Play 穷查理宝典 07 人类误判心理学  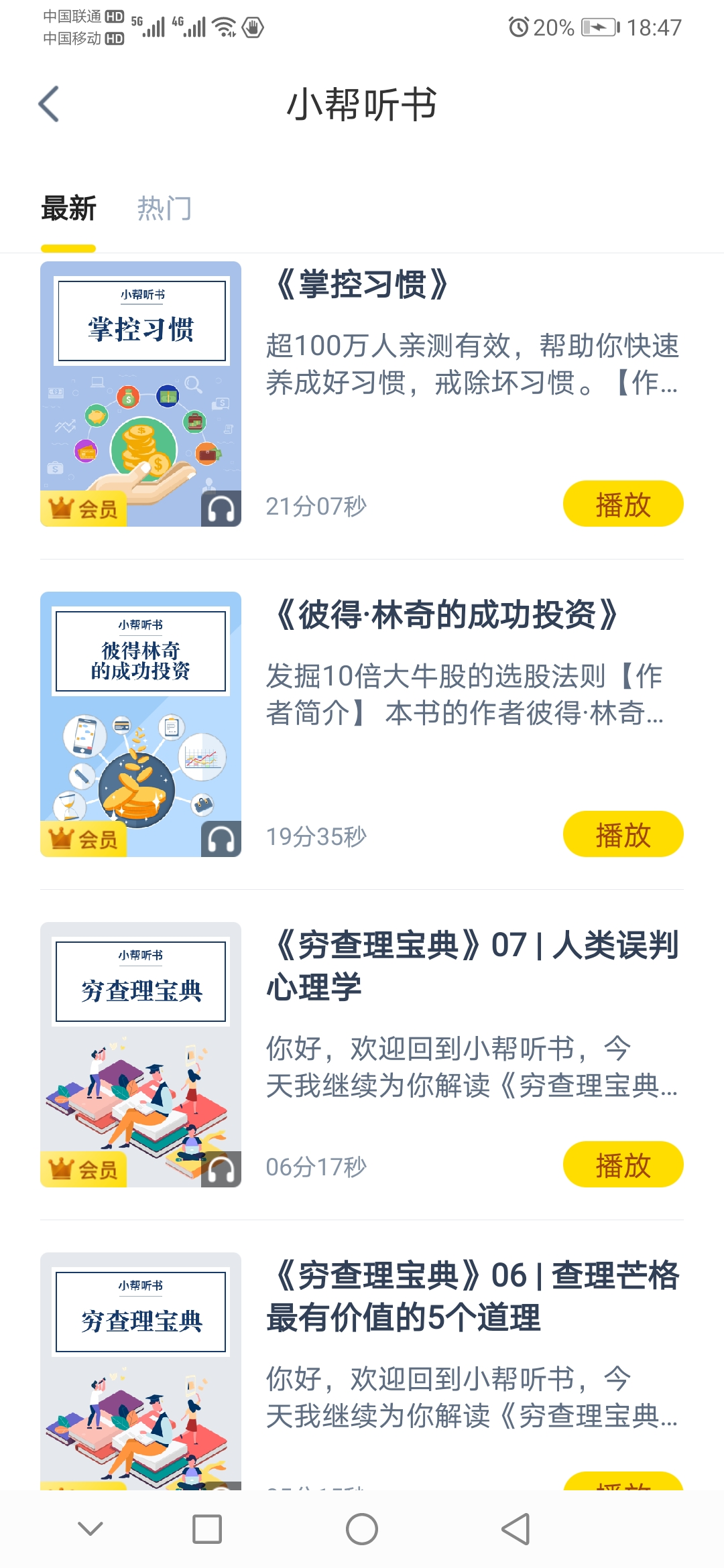pyautogui.click(x=622, y=1165)
